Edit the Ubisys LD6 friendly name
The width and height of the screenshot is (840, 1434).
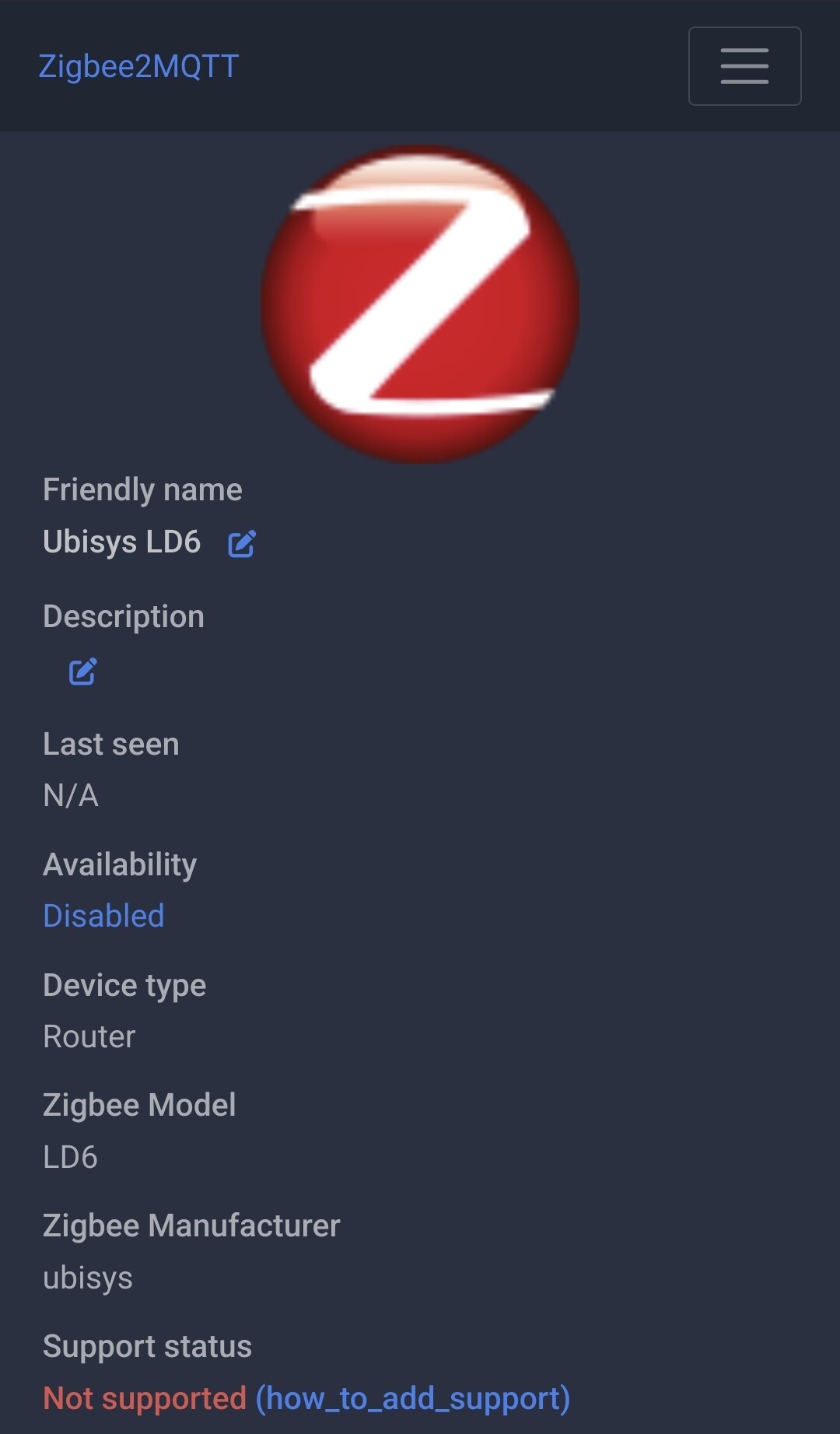click(242, 544)
